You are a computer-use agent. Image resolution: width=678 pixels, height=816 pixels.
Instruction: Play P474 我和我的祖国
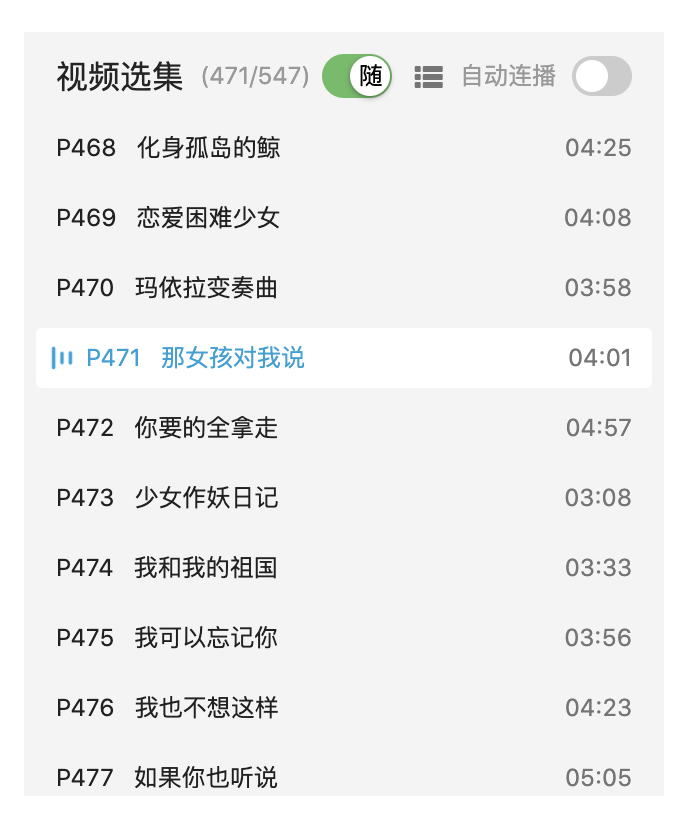[343, 568]
